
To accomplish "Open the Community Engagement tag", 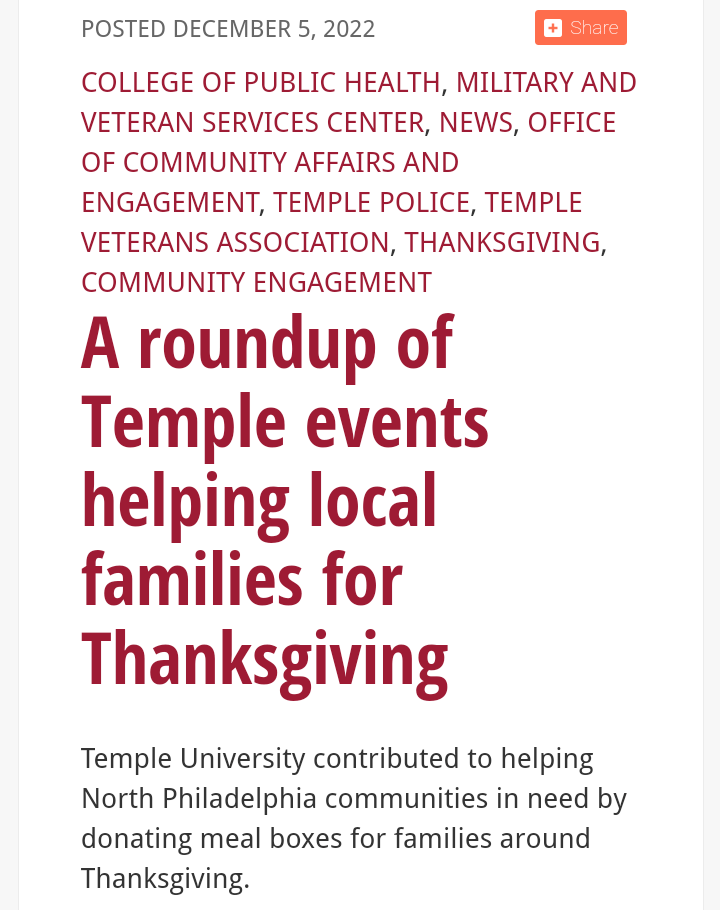I will (256, 282).
